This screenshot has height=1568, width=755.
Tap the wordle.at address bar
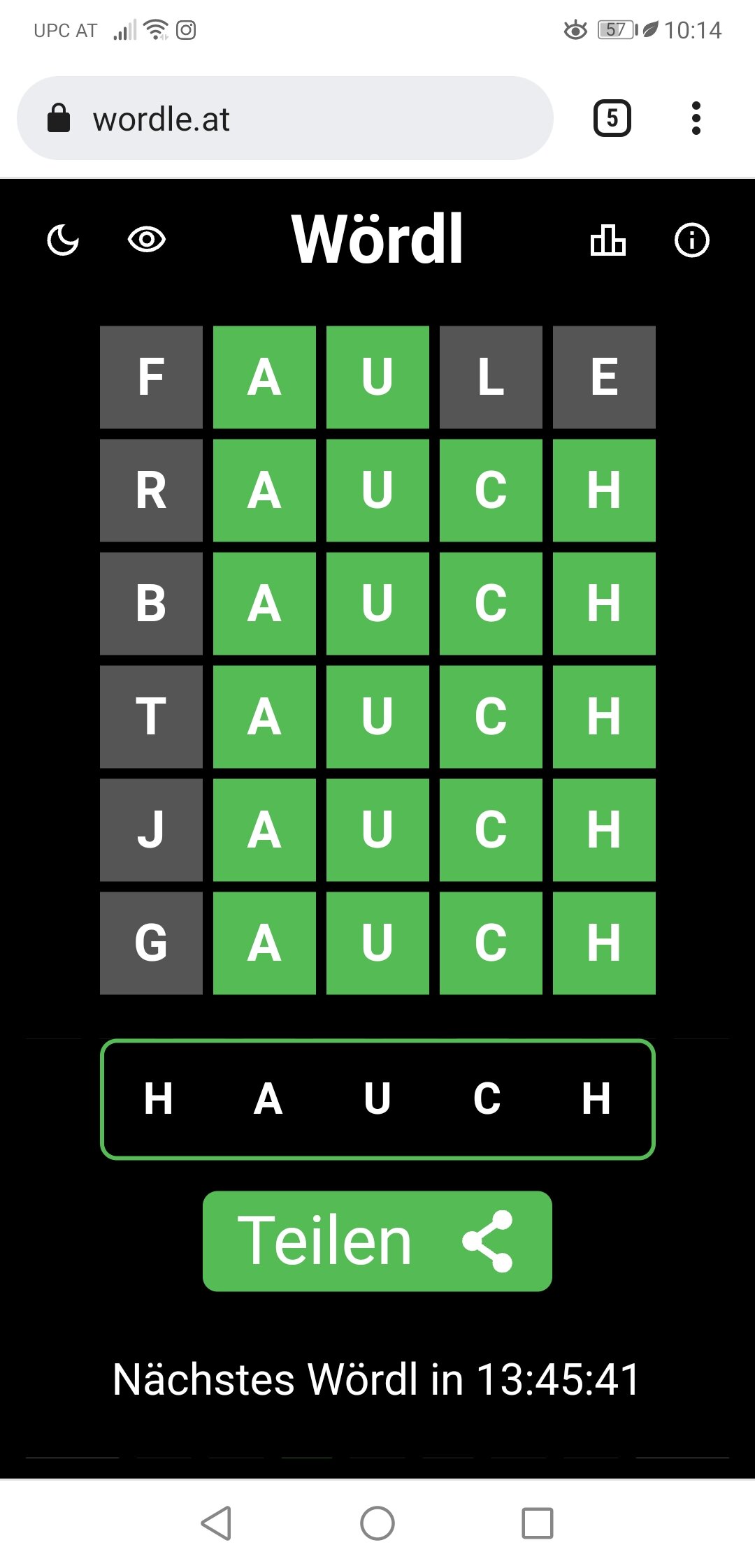pos(285,118)
